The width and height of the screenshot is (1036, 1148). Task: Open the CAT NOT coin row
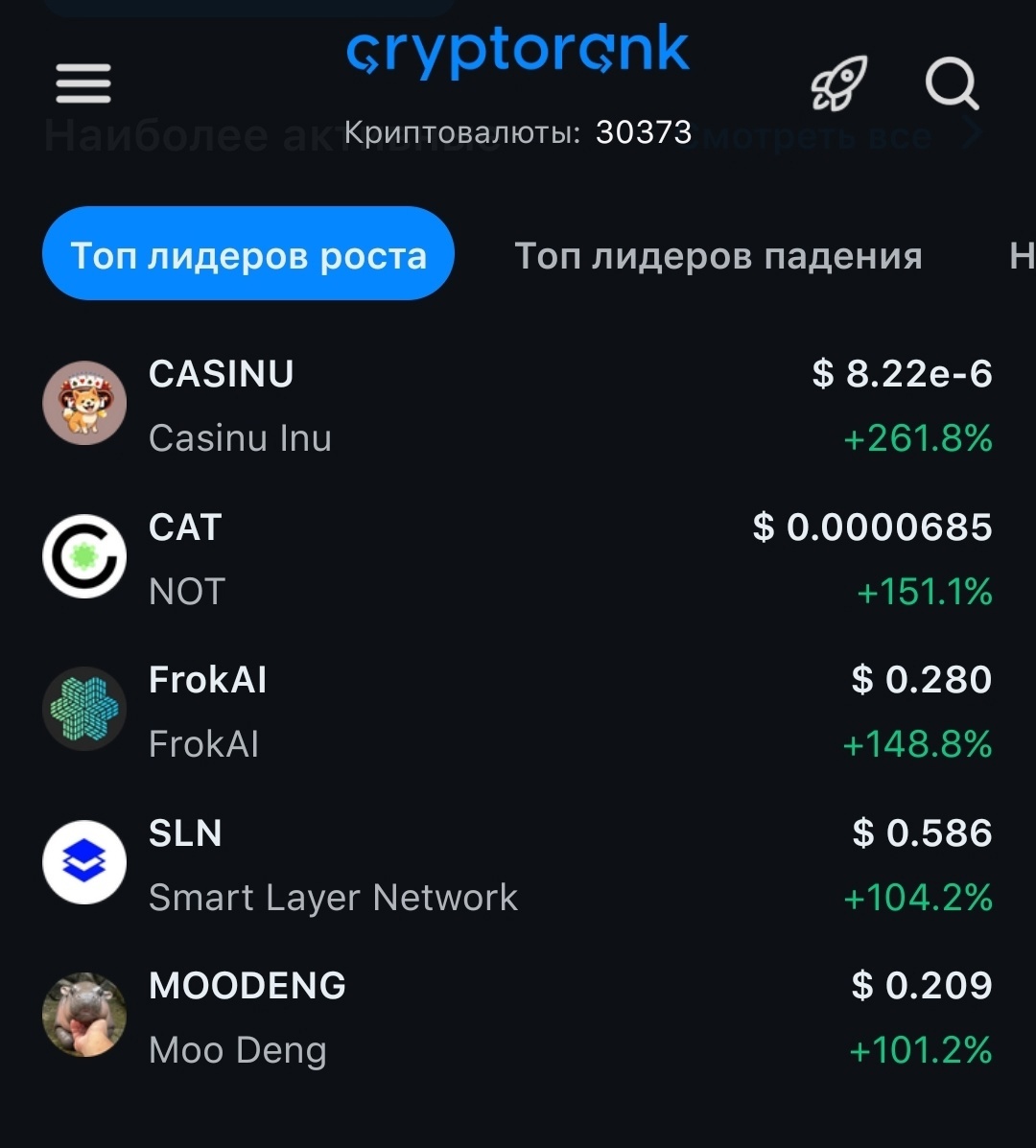point(518,558)
